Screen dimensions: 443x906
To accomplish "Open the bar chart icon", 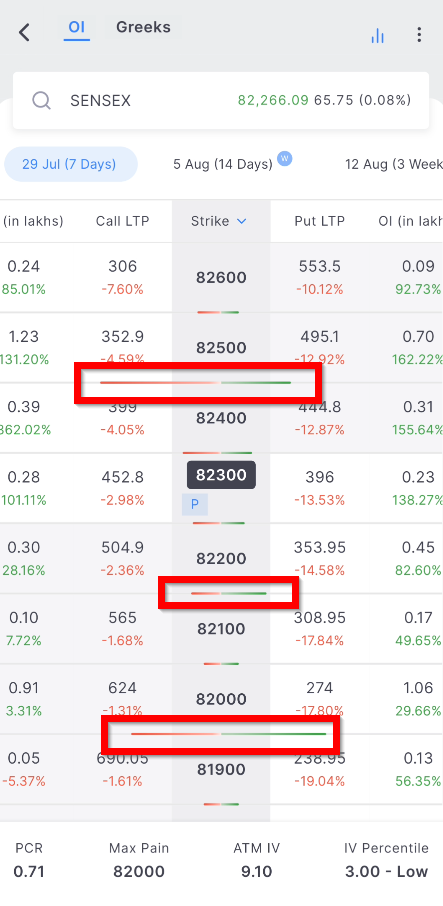I will pos(378,35).
